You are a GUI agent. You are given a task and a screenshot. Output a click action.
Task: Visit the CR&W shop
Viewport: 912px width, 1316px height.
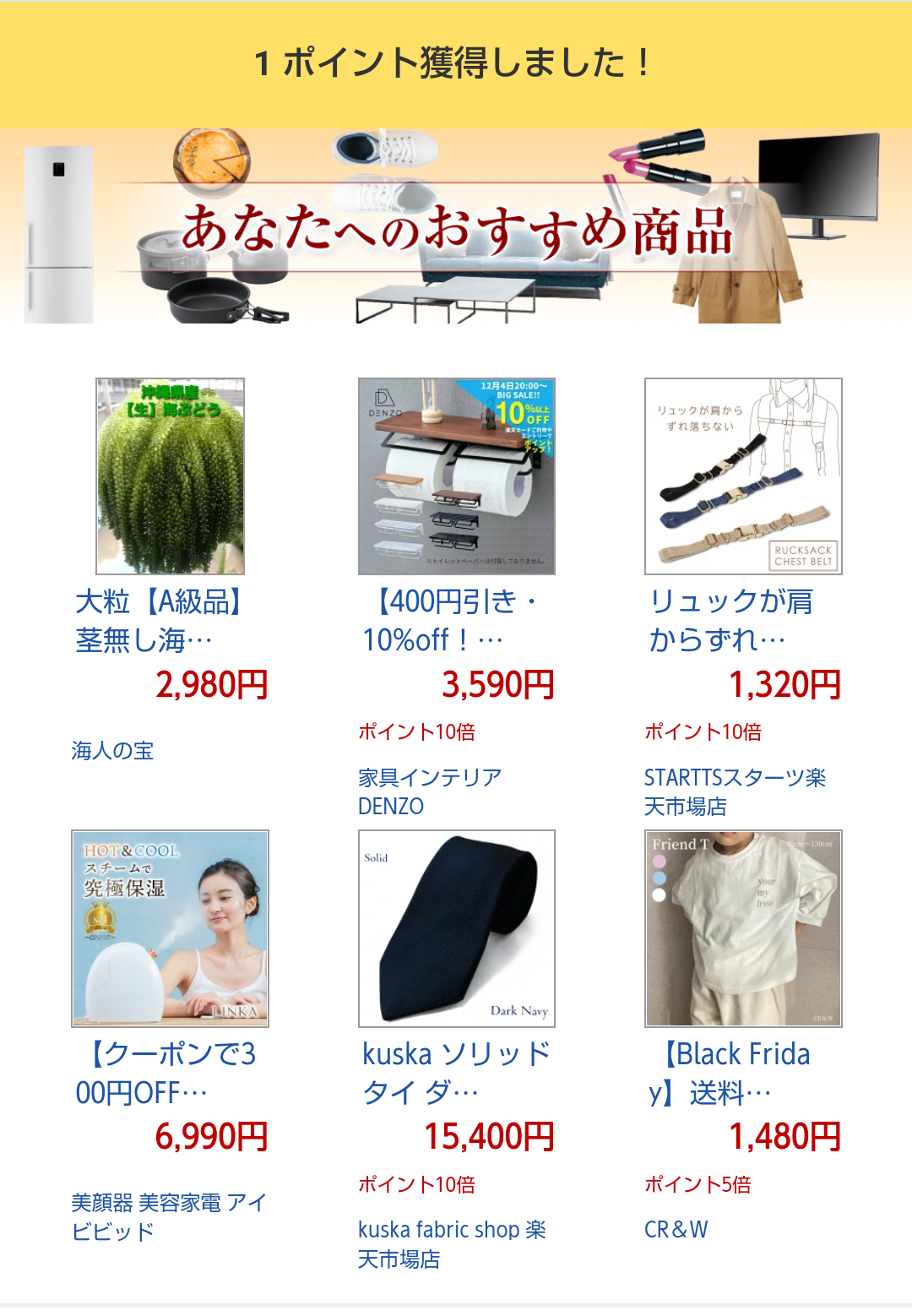676,1230
